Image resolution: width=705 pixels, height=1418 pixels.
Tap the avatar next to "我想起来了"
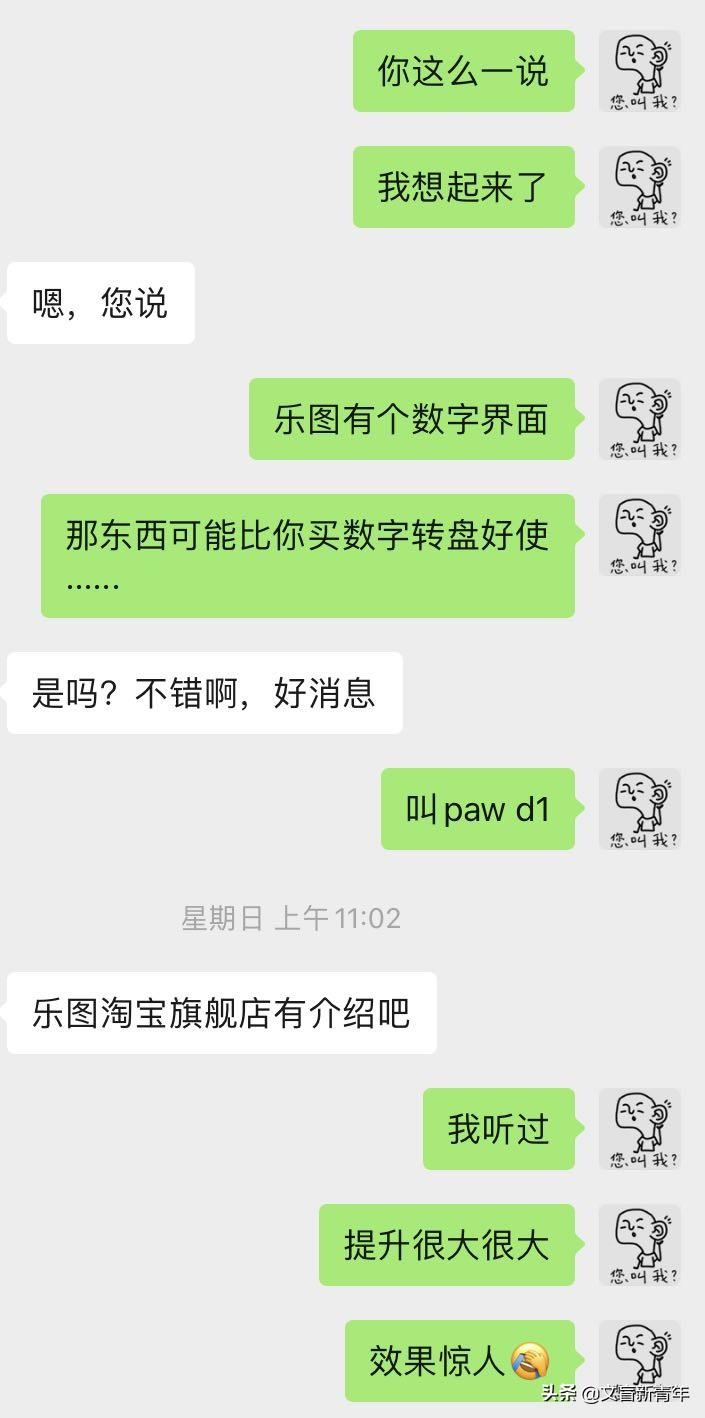coord(640,187)
